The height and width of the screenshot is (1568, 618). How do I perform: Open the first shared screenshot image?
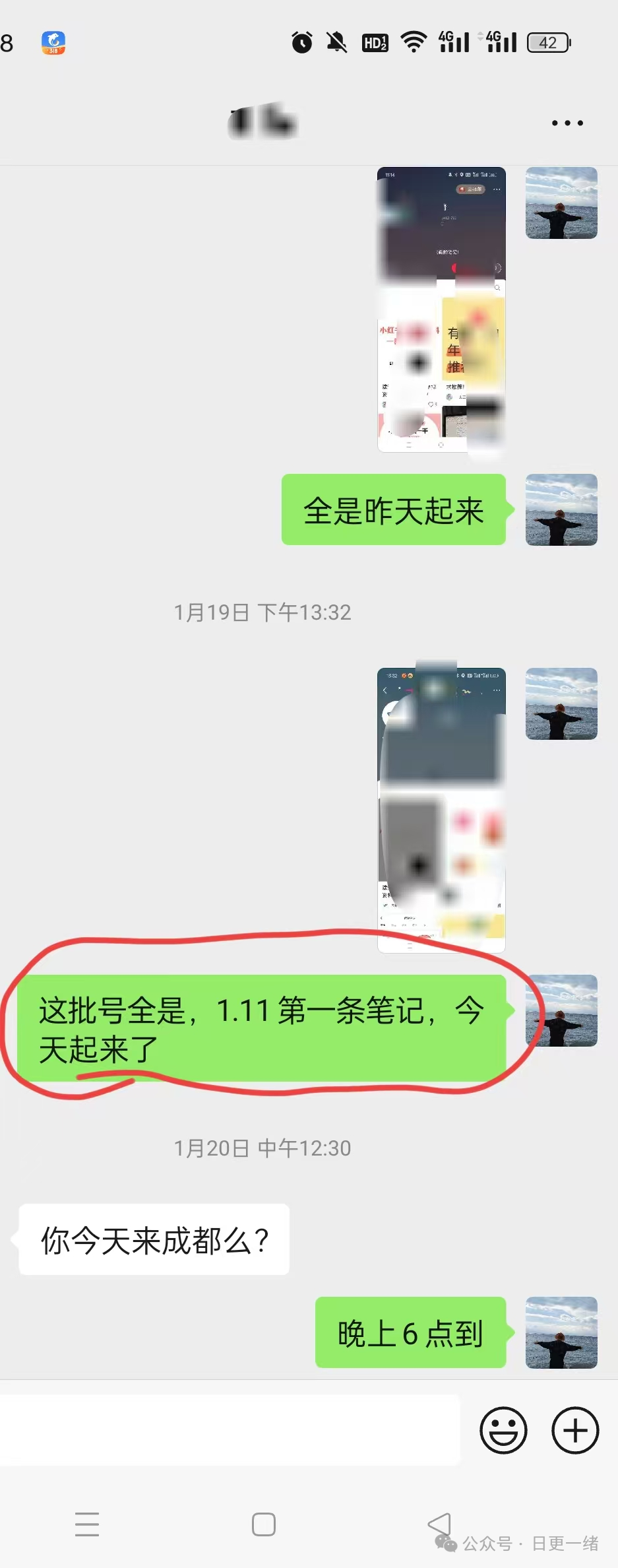tap(441, 309)
